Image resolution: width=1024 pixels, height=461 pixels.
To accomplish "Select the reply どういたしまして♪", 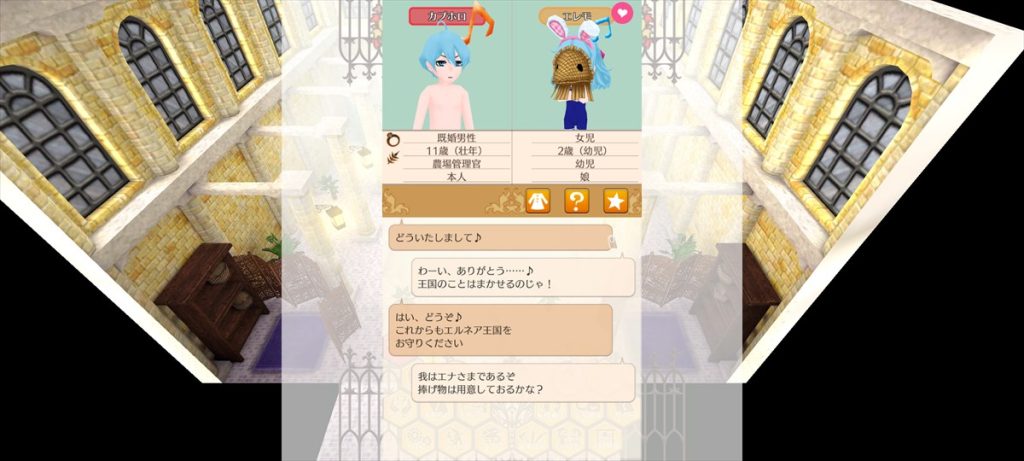I will (500, 238).
